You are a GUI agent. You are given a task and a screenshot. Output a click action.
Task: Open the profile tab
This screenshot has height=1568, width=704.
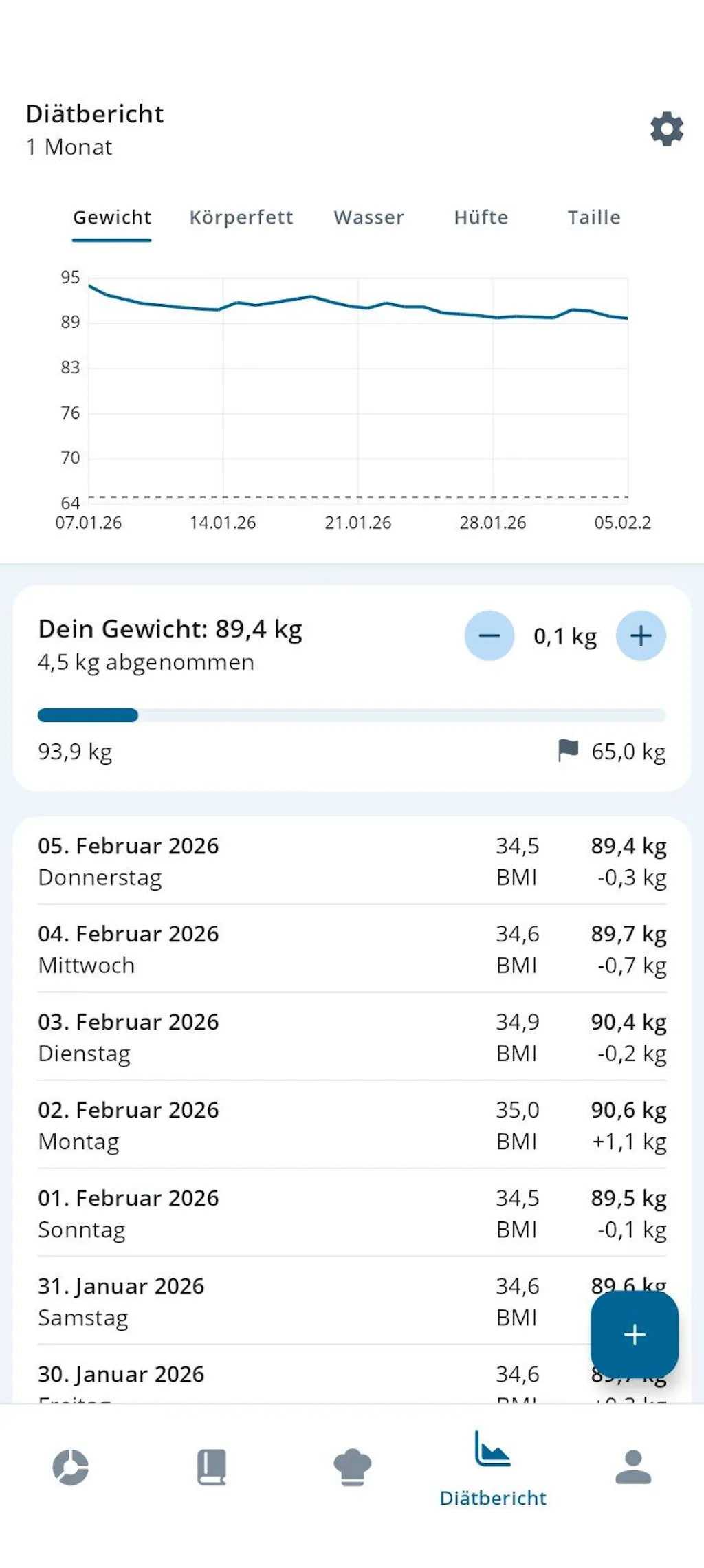click(632, 1467)
